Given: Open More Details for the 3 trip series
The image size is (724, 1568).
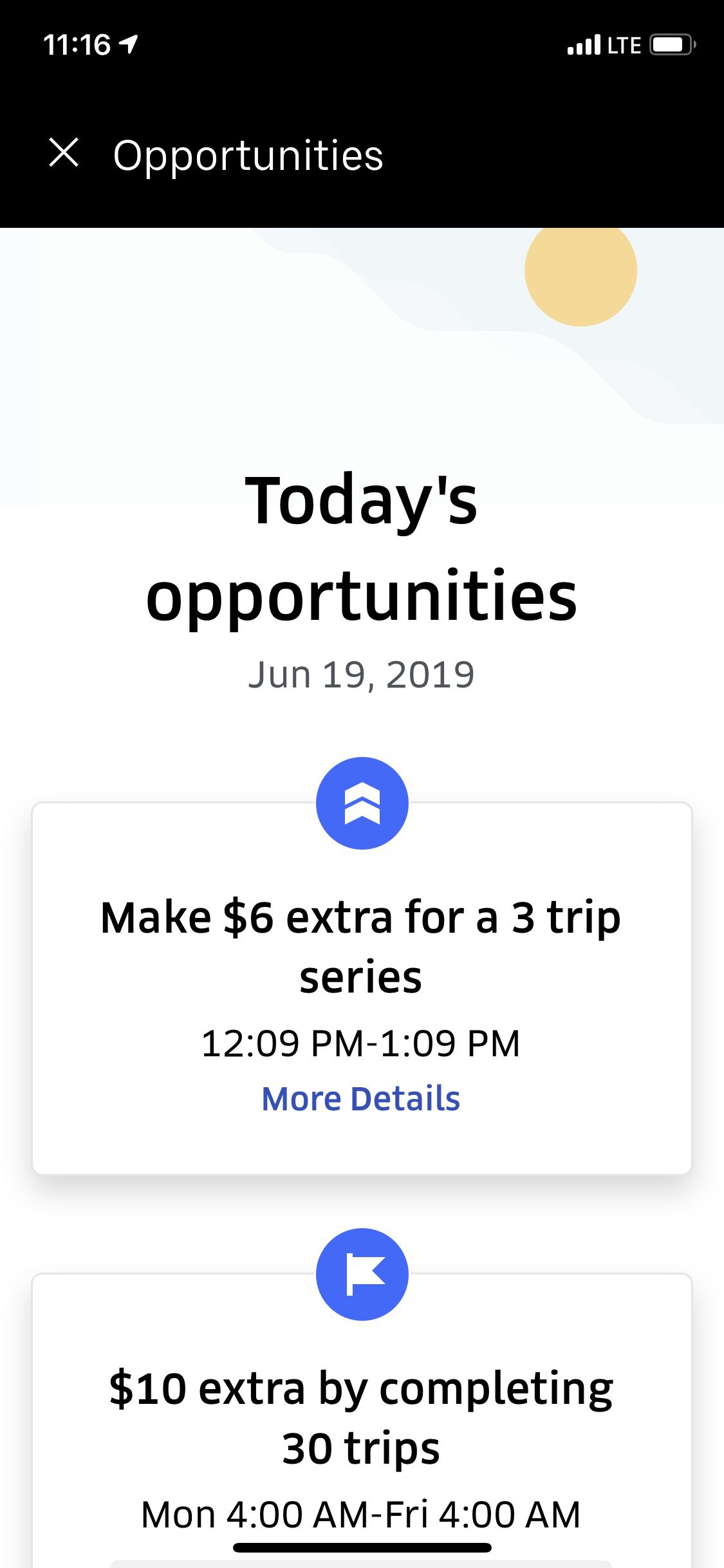Looking at the screenshot, I should [360, 1099].
